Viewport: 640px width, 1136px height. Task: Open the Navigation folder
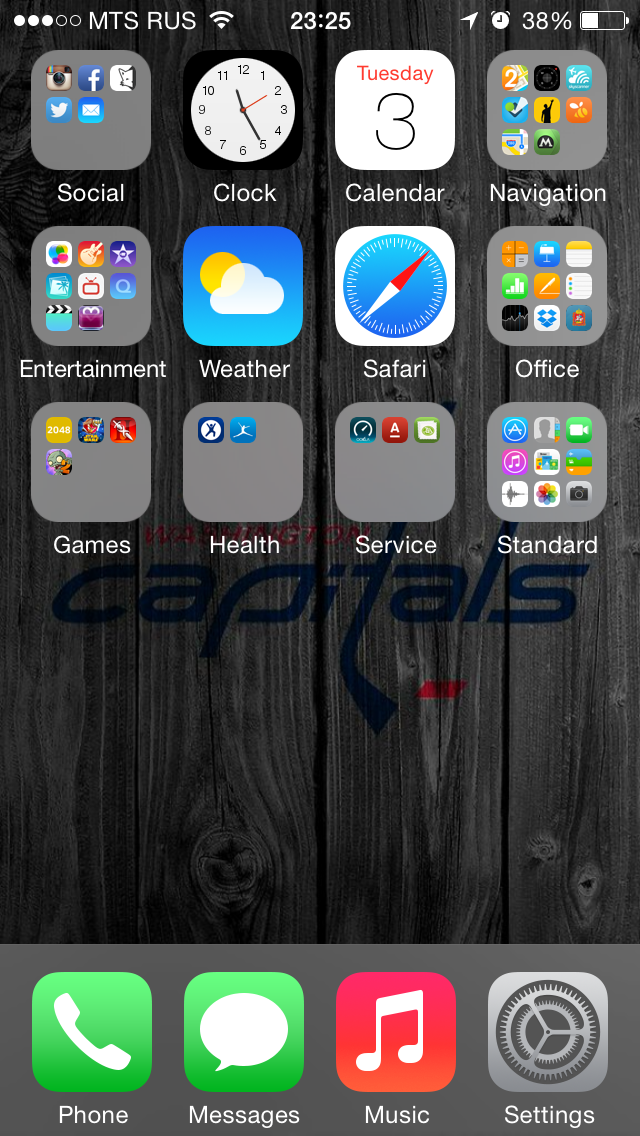(x=547, y=110)
